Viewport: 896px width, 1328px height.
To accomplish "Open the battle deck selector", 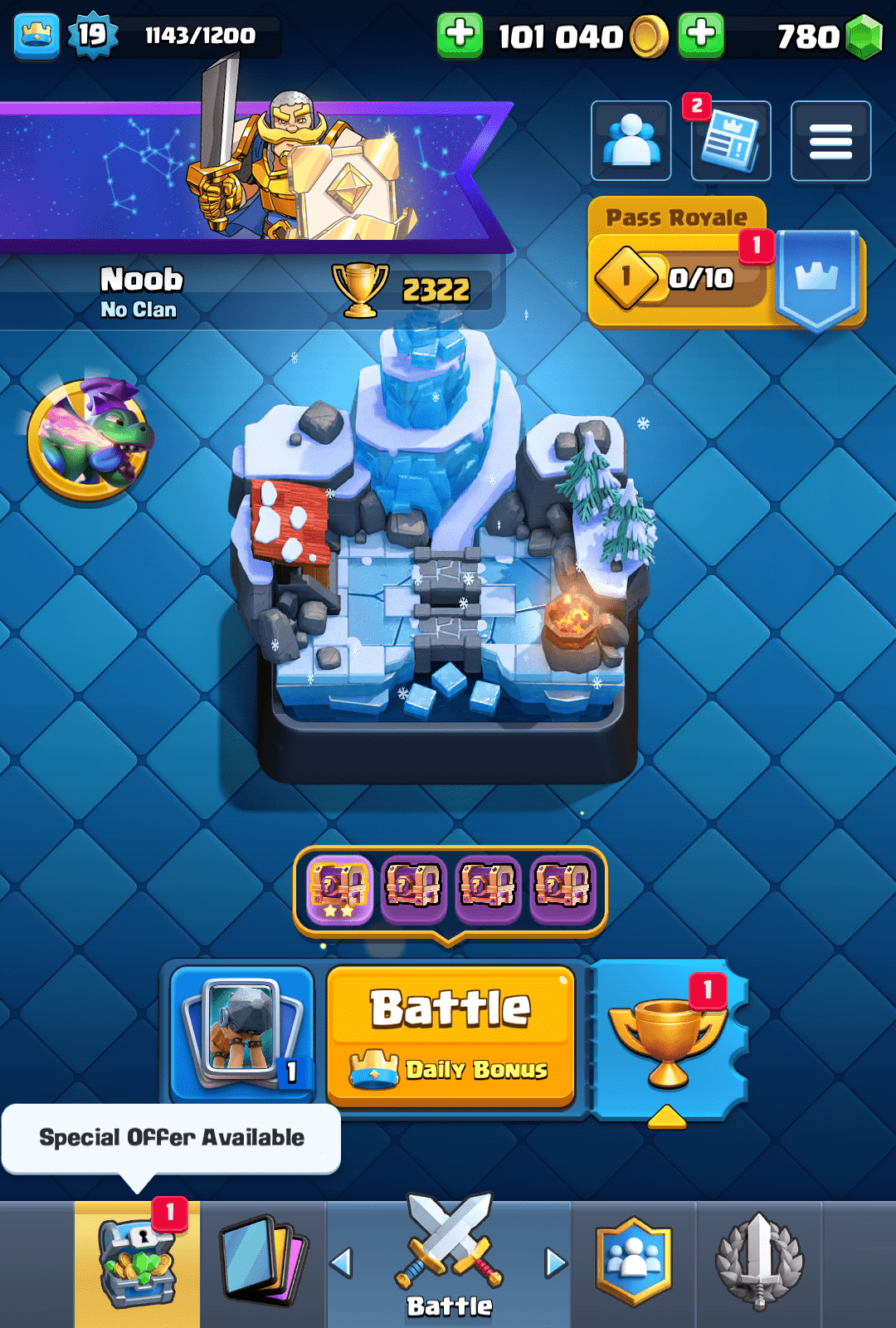I will click(242, 1033).
